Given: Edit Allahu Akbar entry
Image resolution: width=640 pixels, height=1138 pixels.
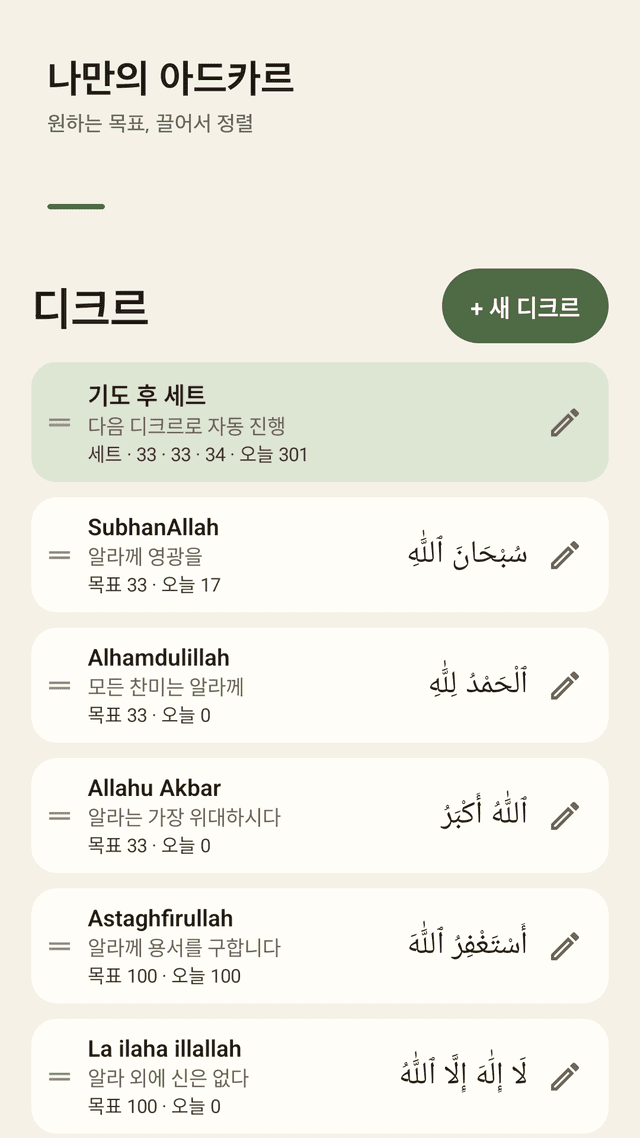Looking at the screenshot, I should point(565,816).
